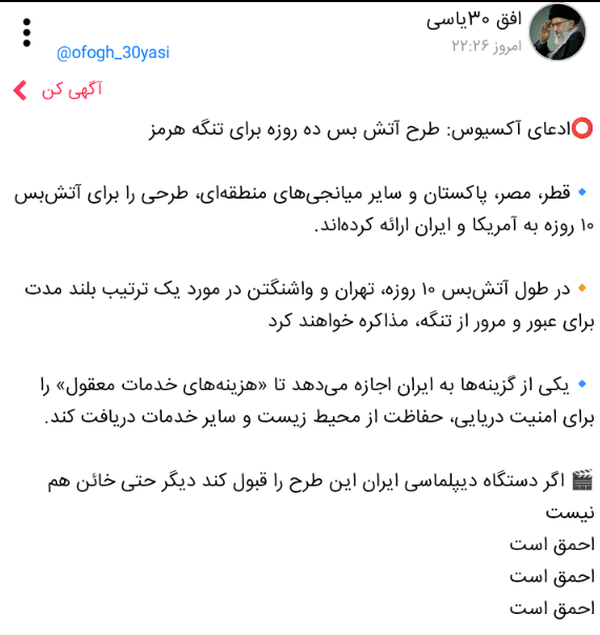Open the three-dot overflow menu
Screen dimensions: 600x635
pos(27,33)
